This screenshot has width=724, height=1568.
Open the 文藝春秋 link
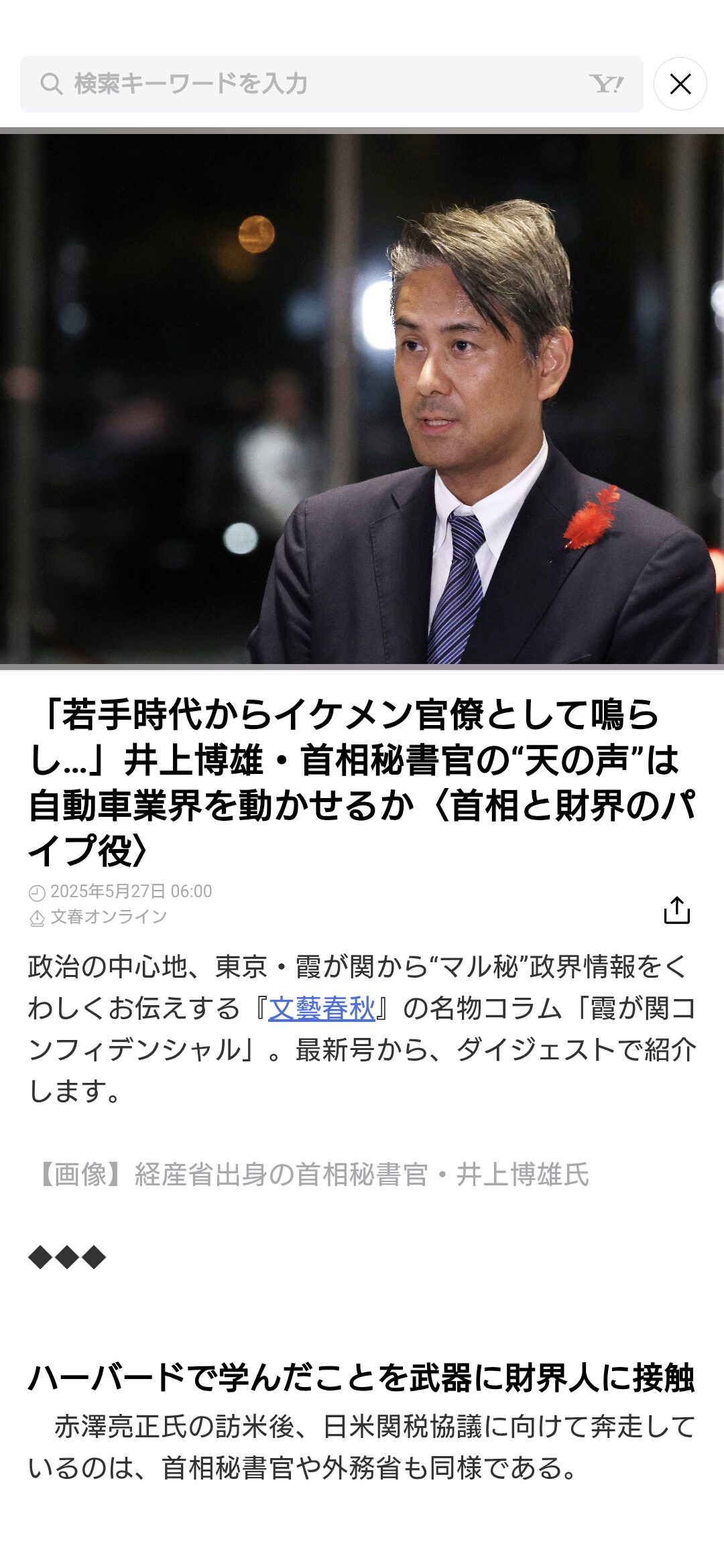pyautogui.click(x=322, y=1008)
